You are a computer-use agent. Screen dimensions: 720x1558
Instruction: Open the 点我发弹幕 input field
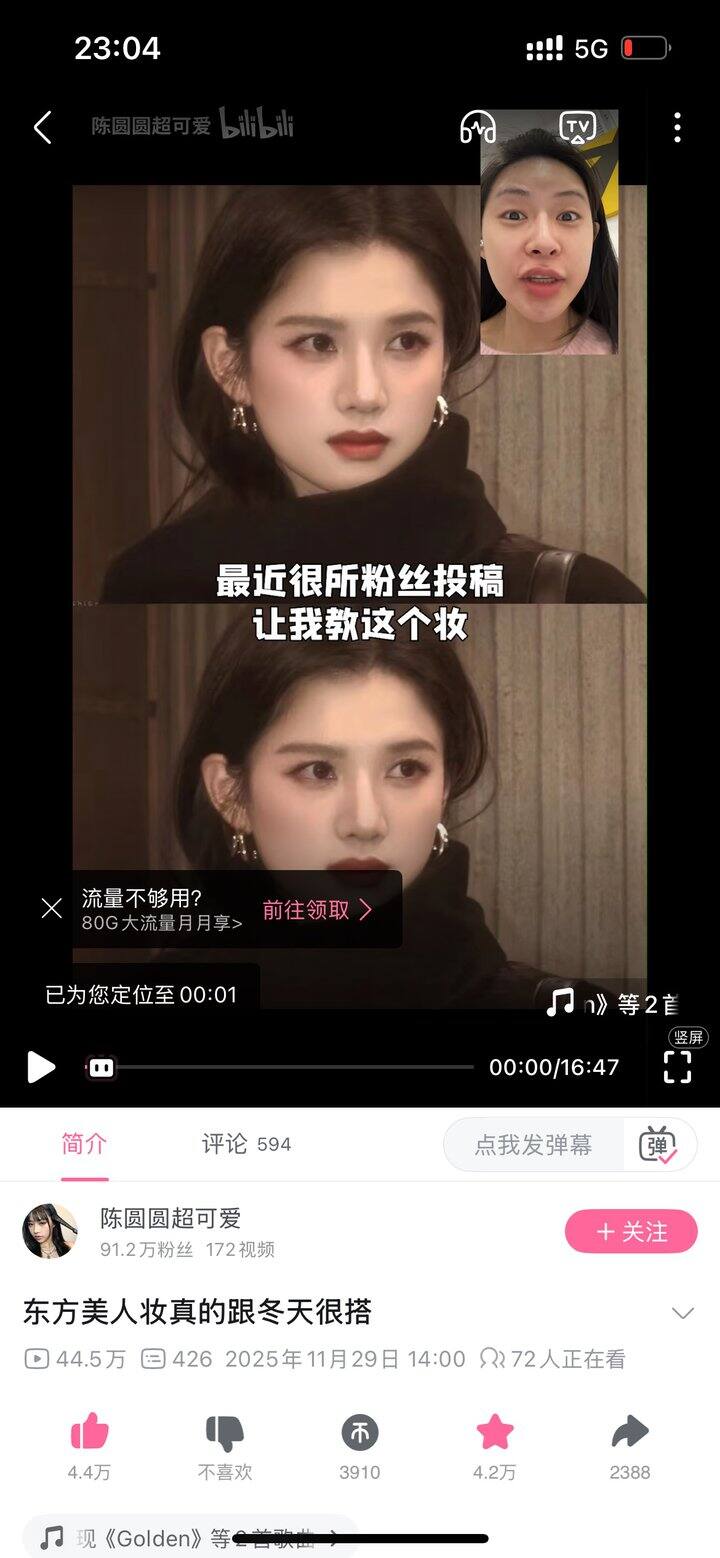(x=533, y=1145)
